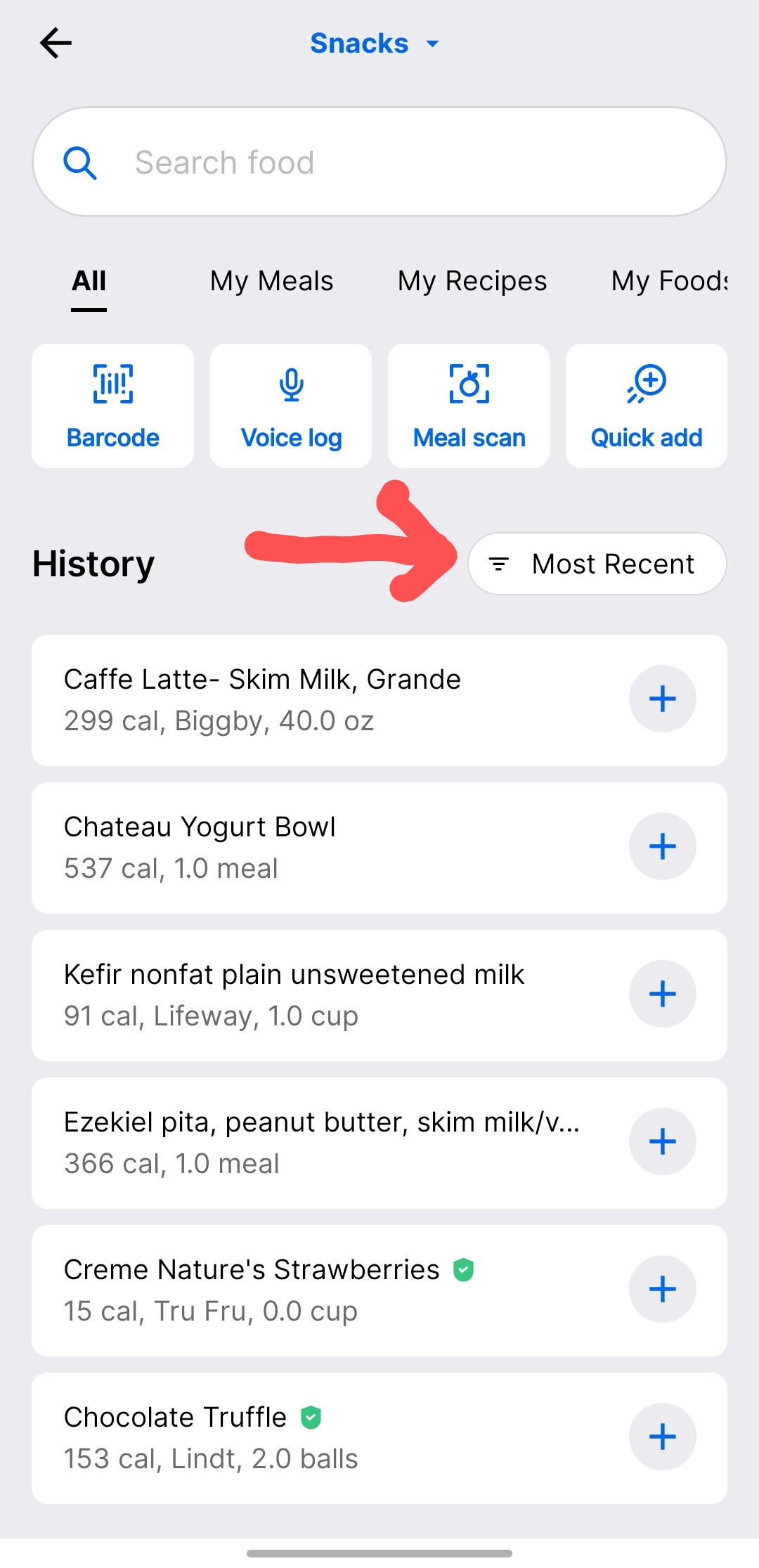Open the Snacks meal selector dropdown

click(x=375, y=43)
